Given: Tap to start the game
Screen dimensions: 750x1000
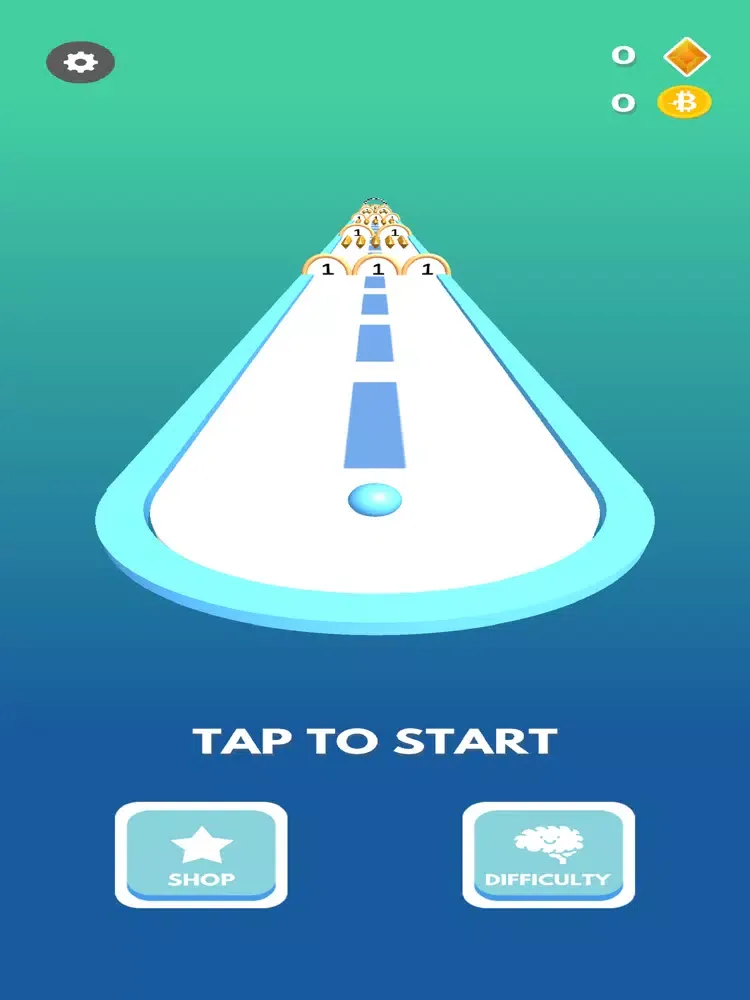Looking at the screenshot, I should coord(375,742).
